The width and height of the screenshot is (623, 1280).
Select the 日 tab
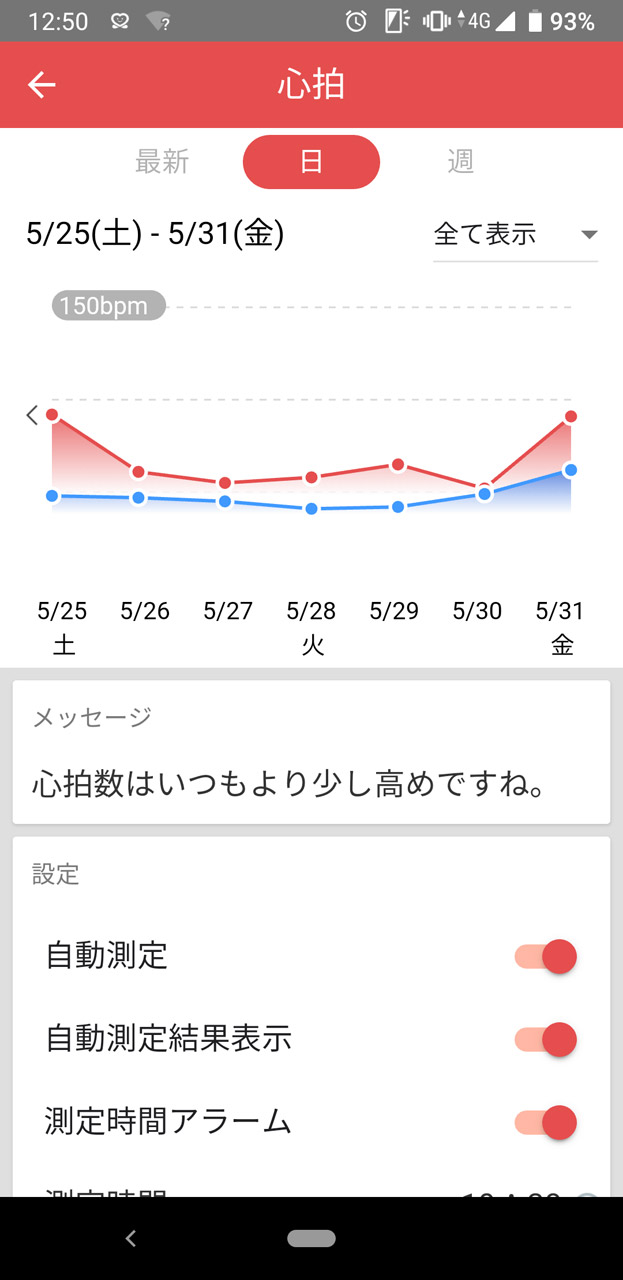pyautogui.click(x=311, y=162)
